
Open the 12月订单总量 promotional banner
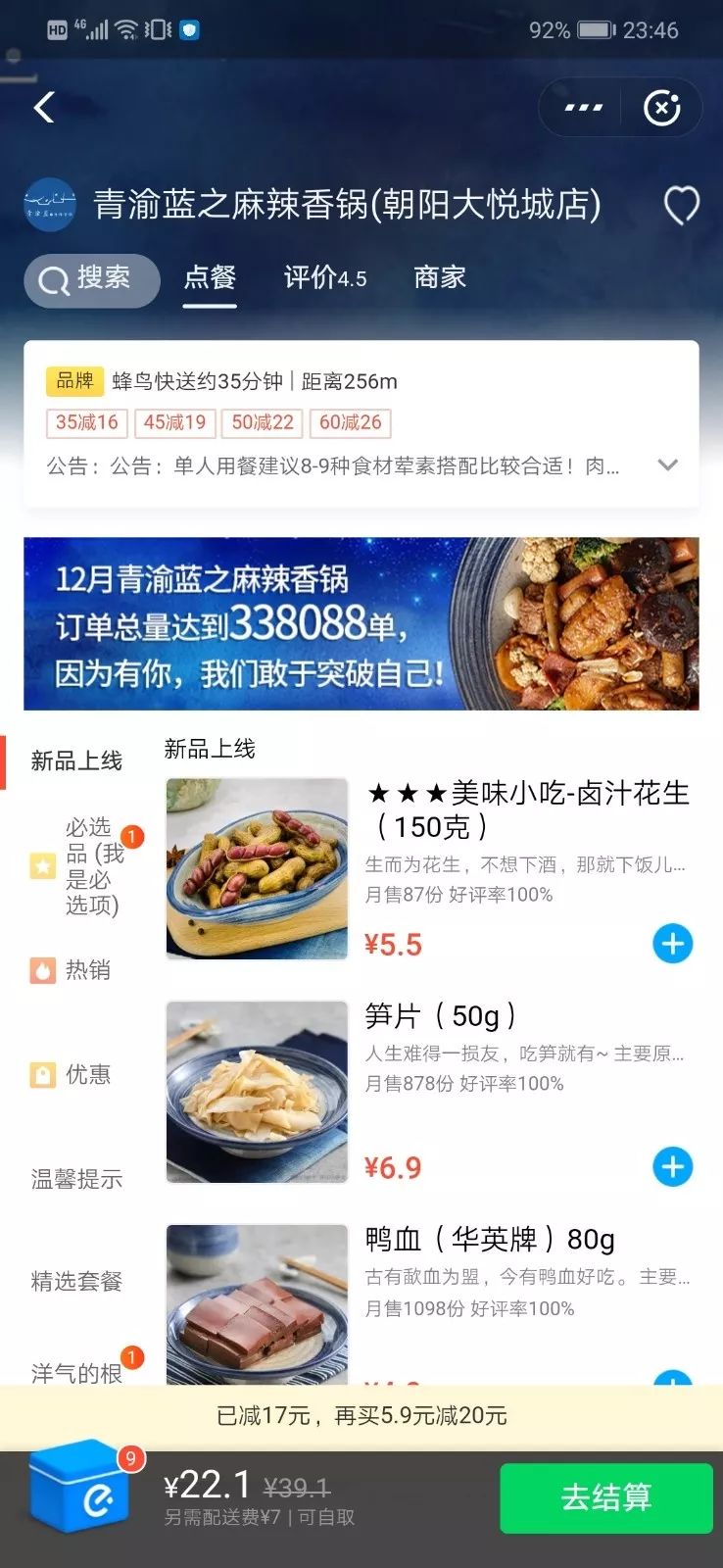pos(361,623)
